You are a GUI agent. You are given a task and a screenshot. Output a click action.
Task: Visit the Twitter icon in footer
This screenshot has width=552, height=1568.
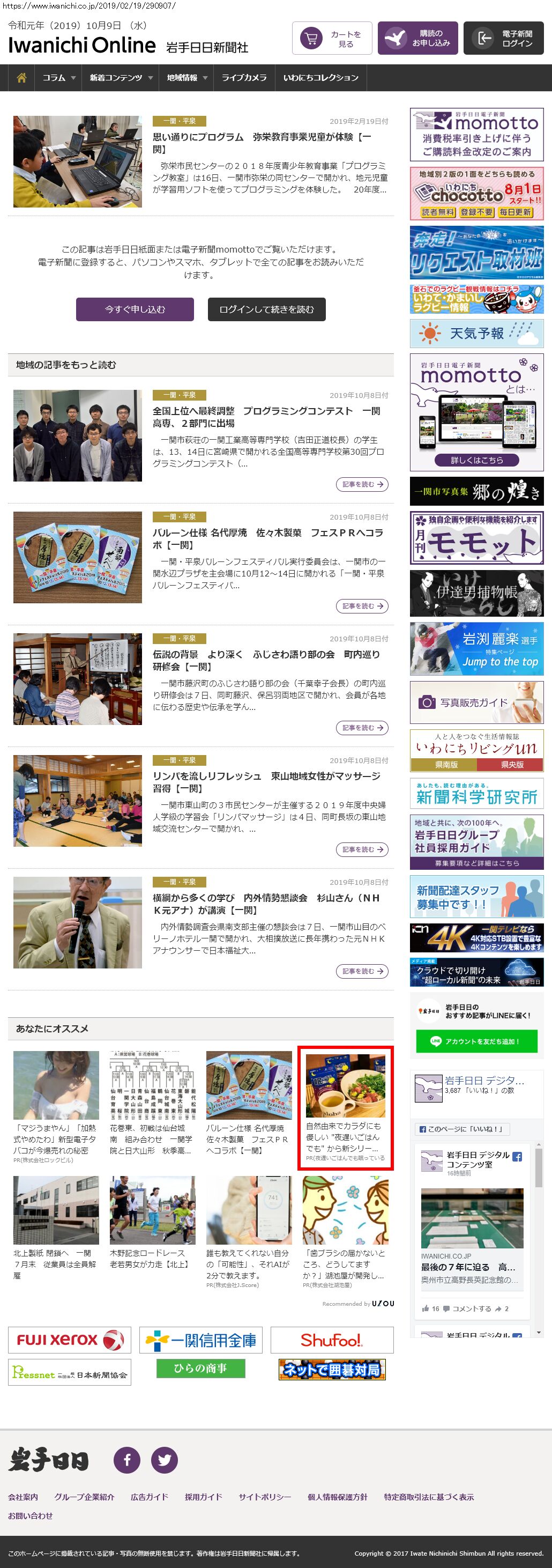point(165,1460)
